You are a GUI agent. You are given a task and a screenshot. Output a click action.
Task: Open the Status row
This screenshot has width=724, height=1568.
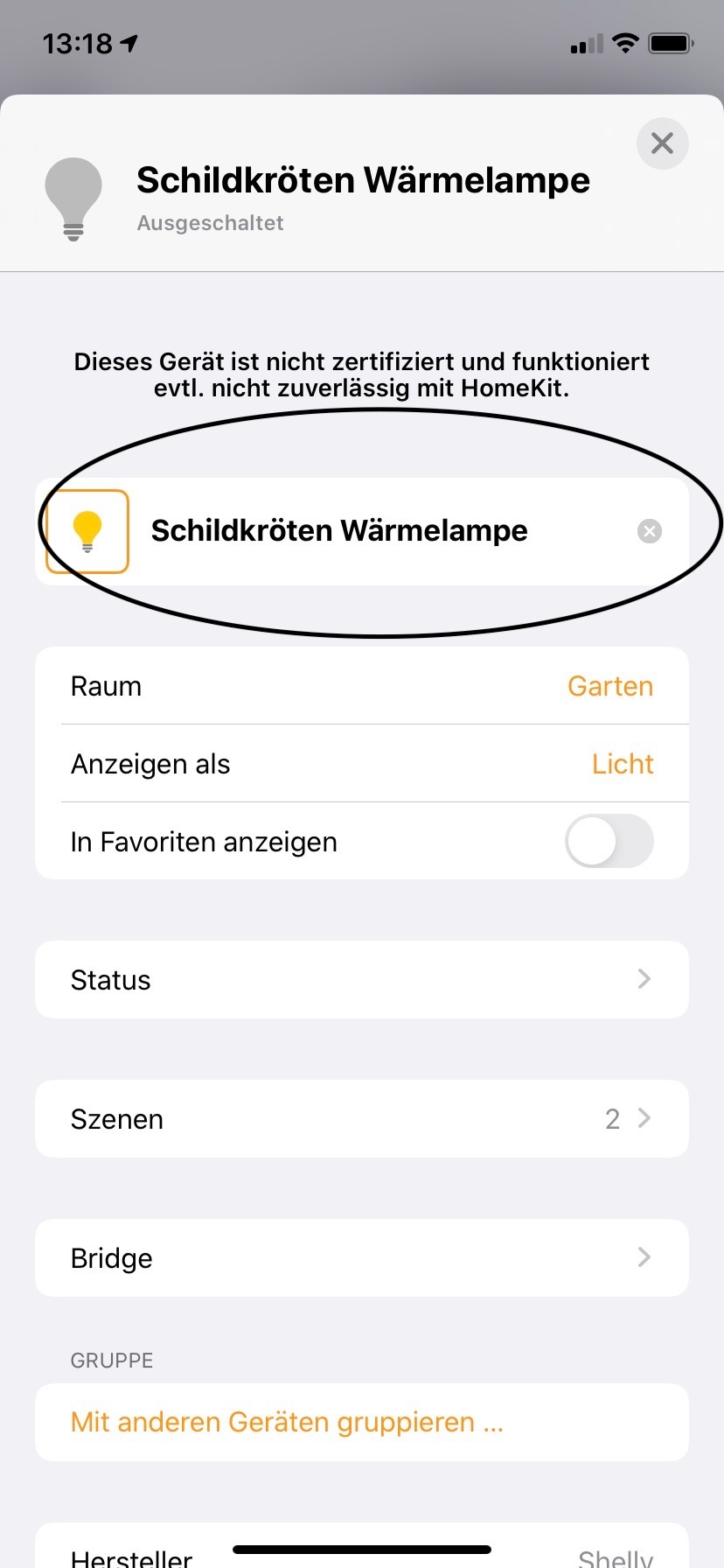tap(361, 980)
